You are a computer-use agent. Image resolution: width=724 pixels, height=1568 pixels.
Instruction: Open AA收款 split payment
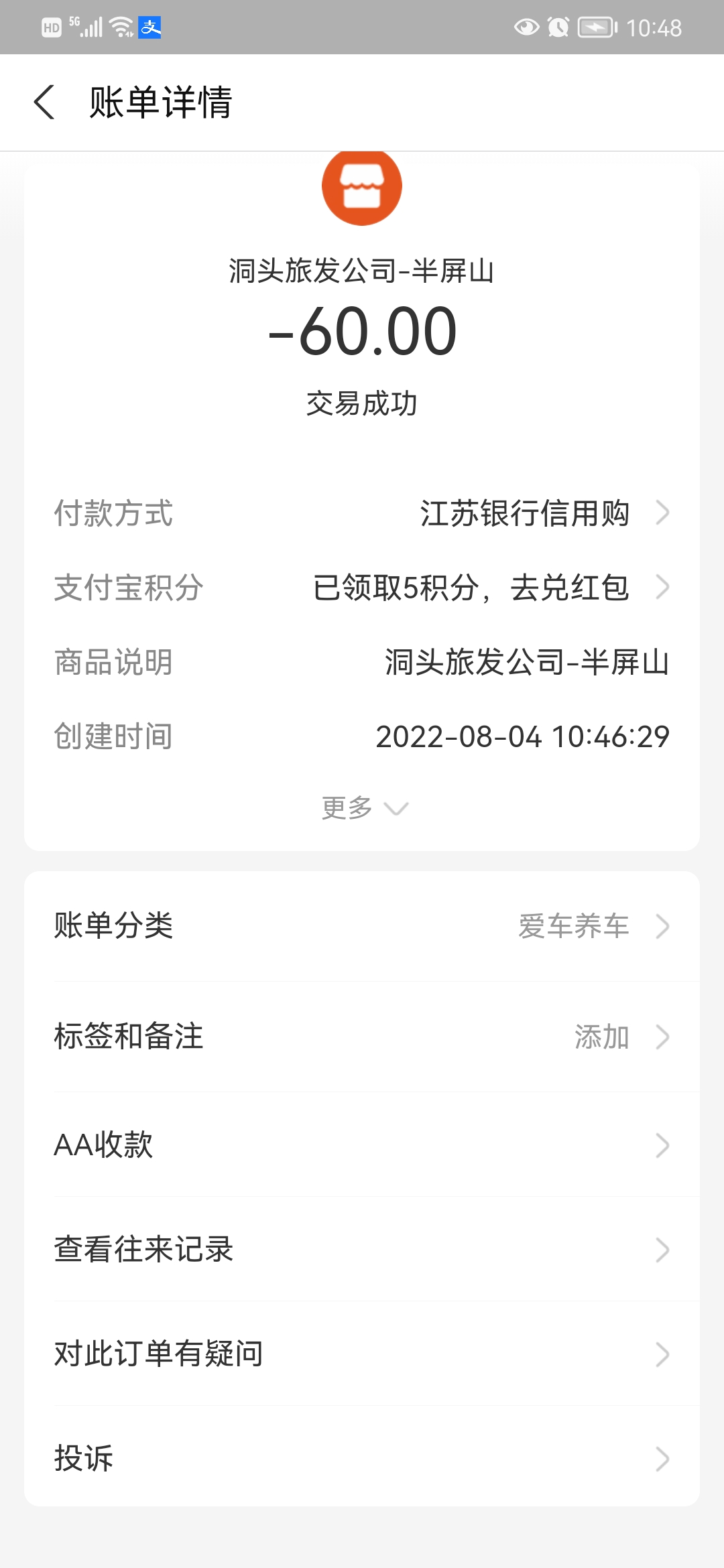[362, 1145]
